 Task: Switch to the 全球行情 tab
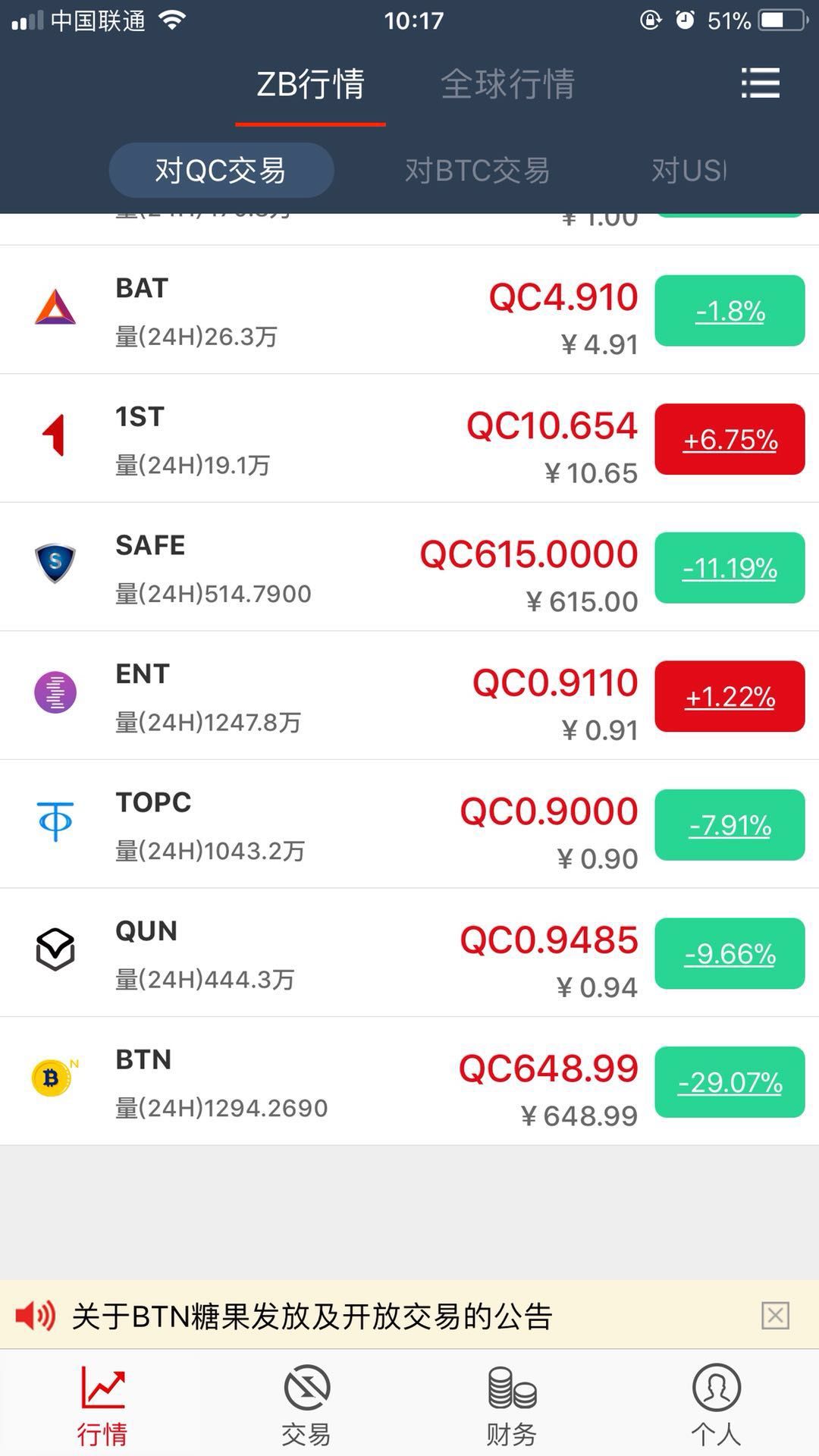507,83
